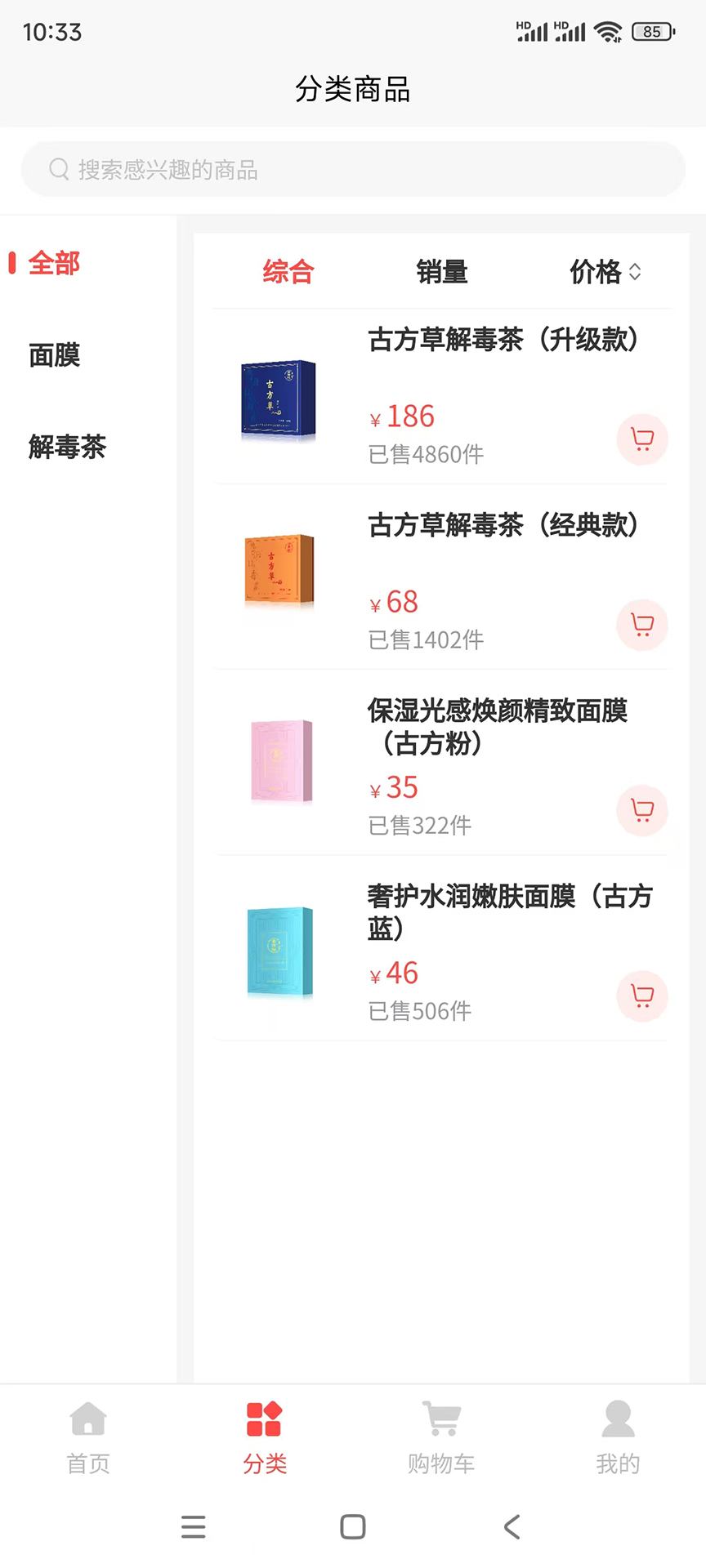Add 古方草解毒茶（经典款）to cart via its cart icon

pyautogui.click(x=642, y=625)
